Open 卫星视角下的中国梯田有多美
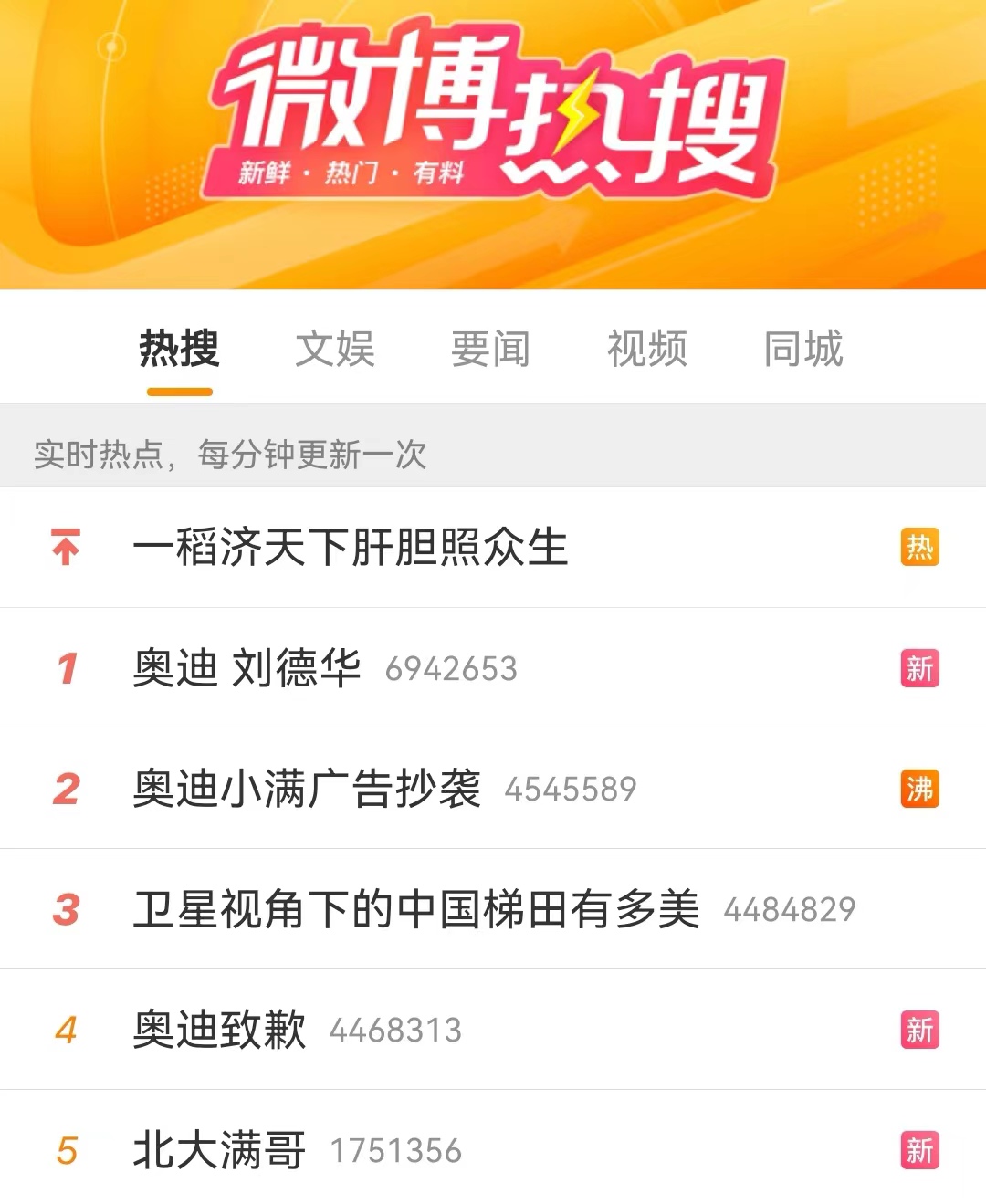986x1204 pixels. point(416,909)
